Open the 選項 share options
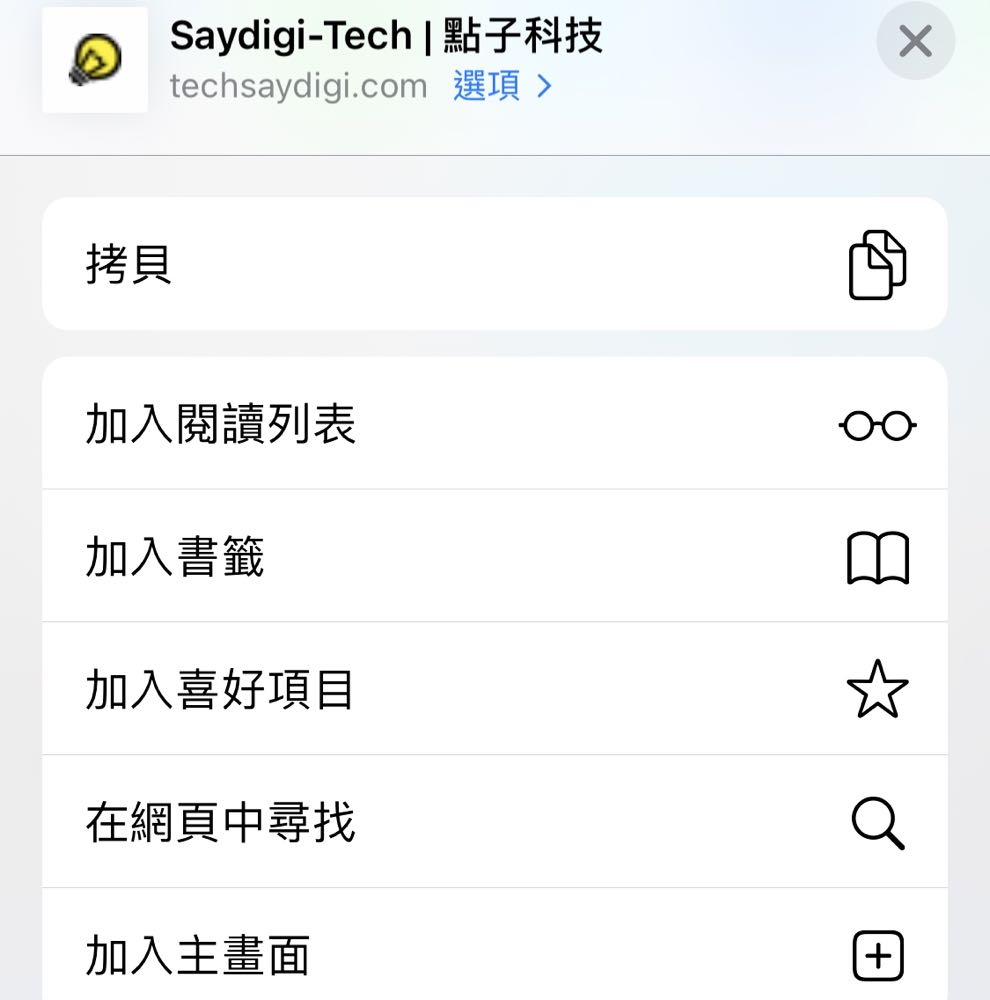The image size is (990, 1000). 501,86
